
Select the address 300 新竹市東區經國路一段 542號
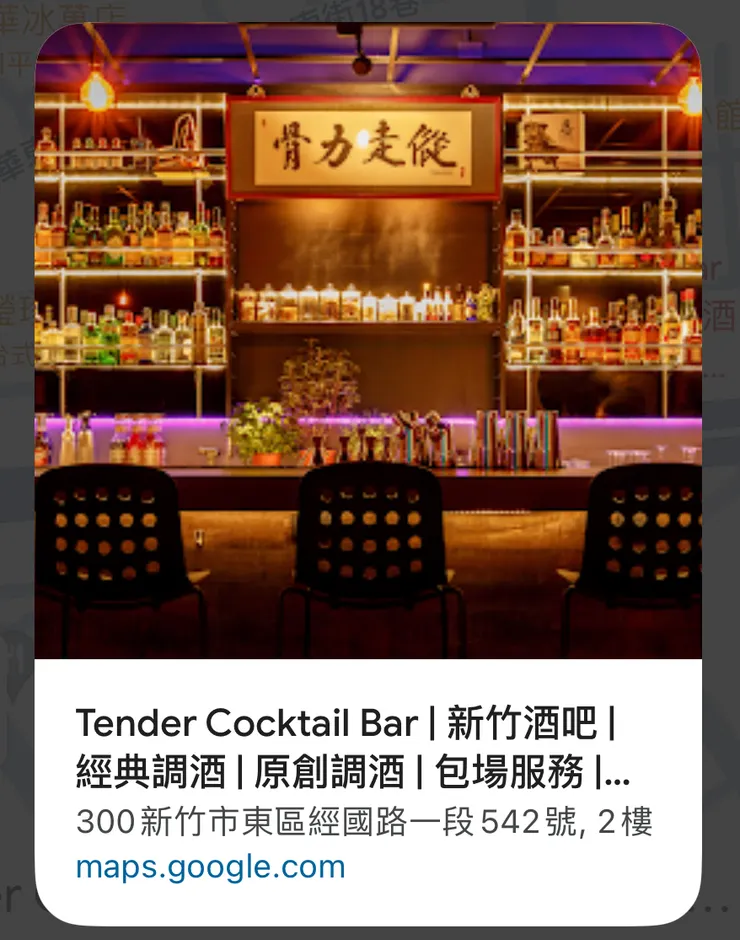pos(364,822)
